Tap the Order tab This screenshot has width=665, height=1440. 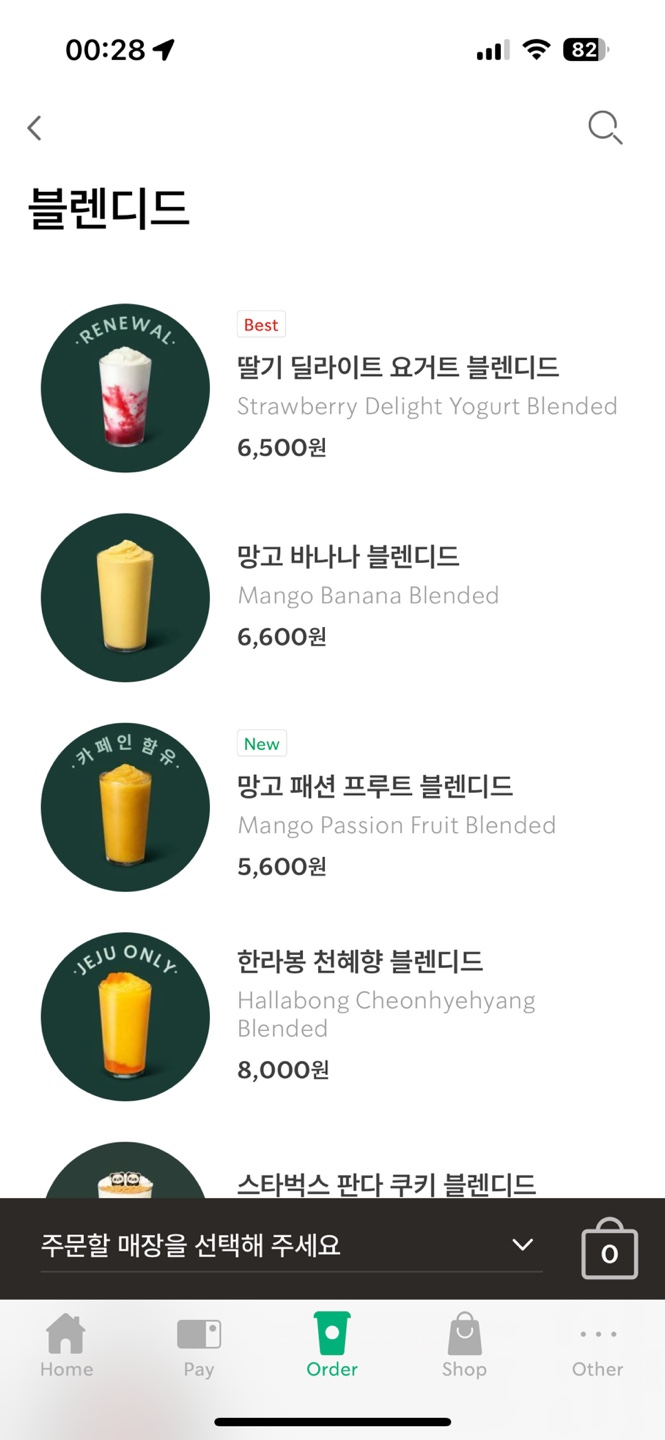pos(332,1346)
